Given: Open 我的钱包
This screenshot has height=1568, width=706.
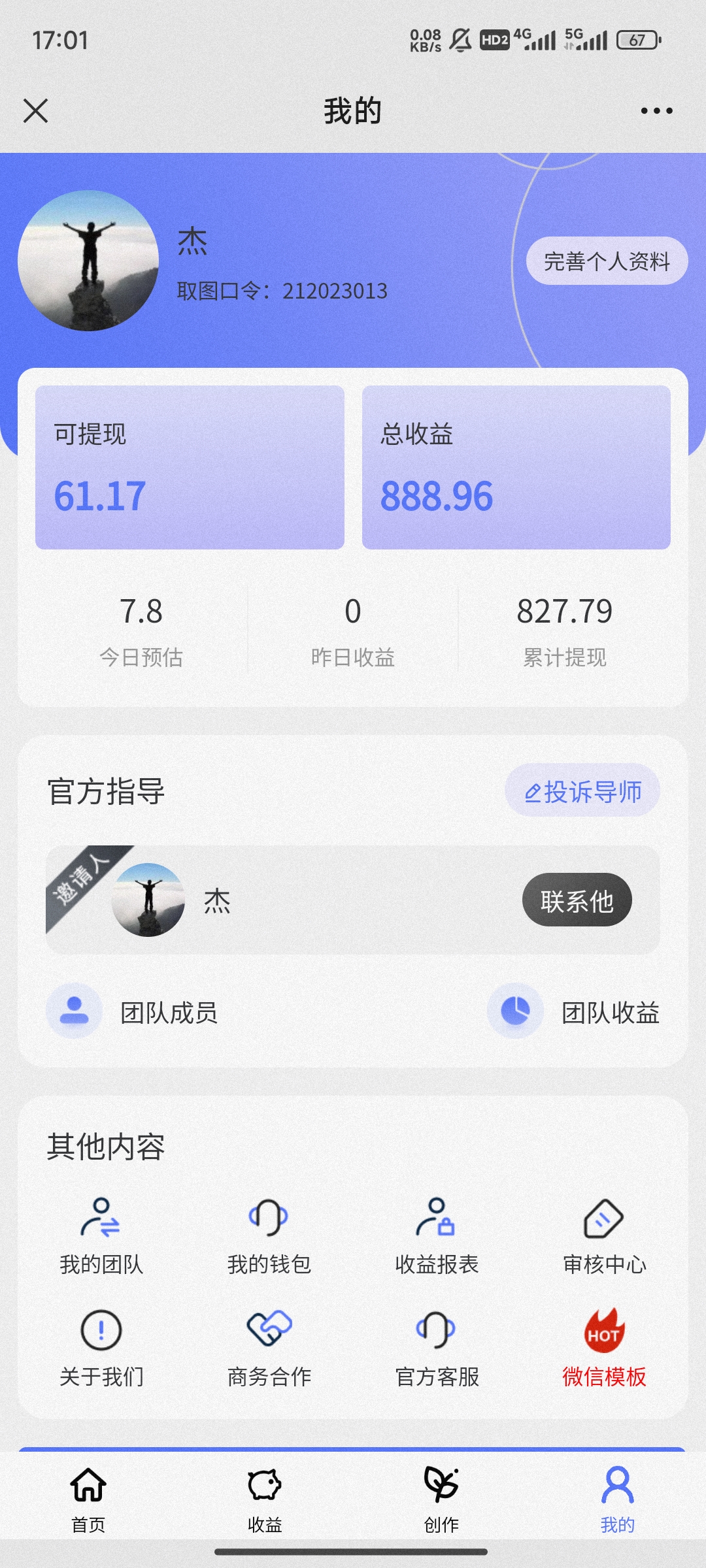Looking at the screenshot, I should tap(269, 1235).
